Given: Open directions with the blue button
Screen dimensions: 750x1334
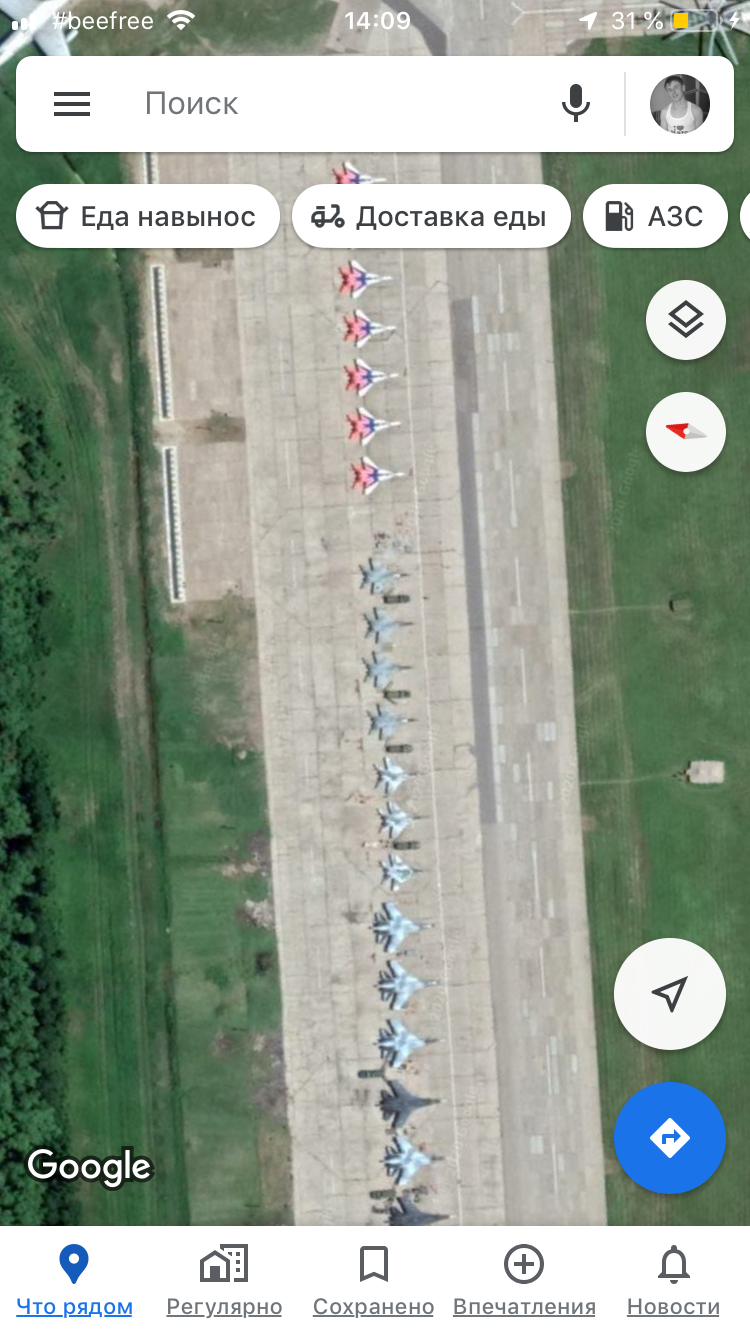Looking at the screenshot, I should coord(670,1137).
